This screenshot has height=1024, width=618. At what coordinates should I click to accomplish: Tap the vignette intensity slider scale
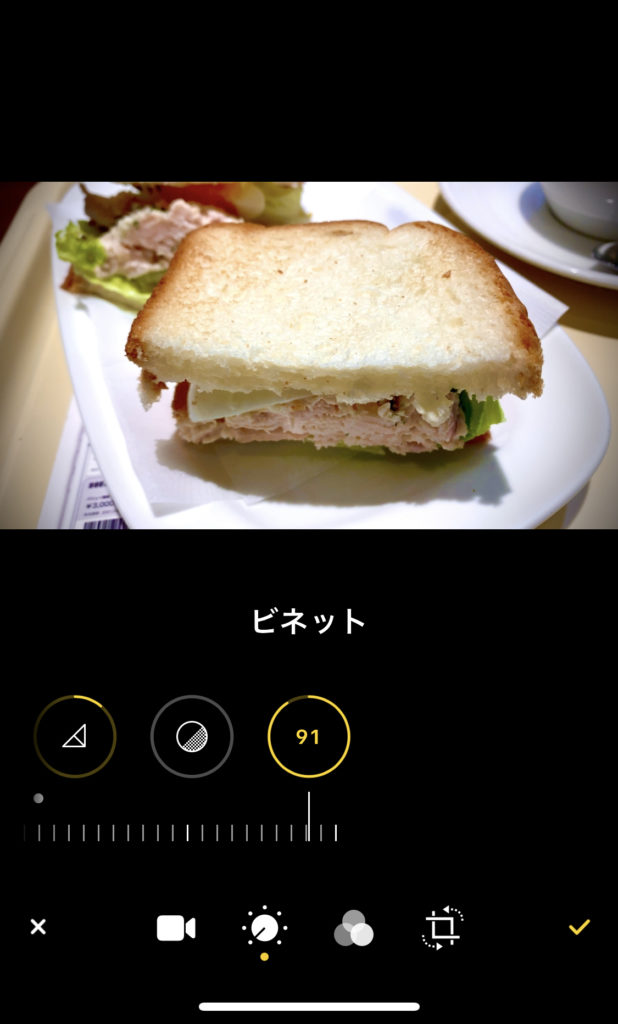click(x=180, y=832)
